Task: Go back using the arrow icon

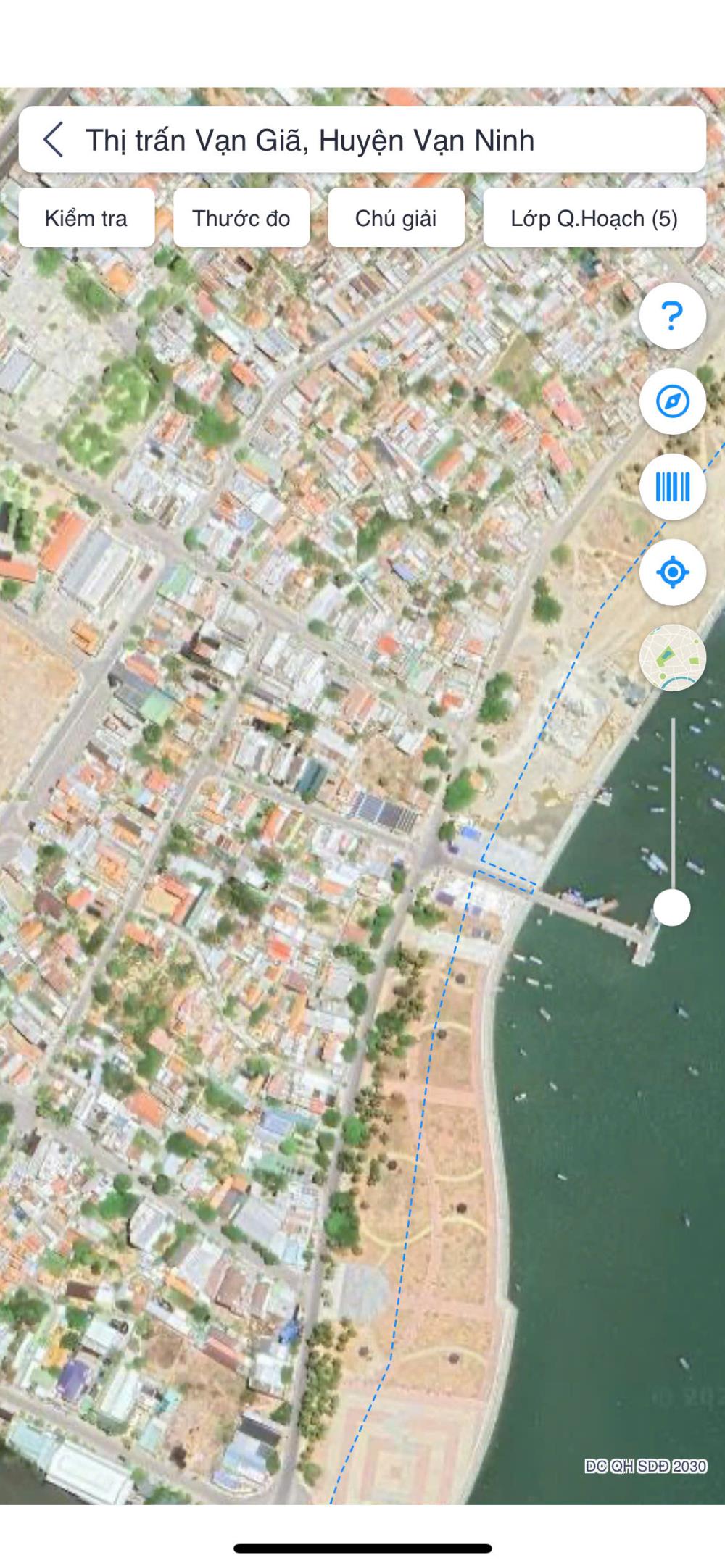Action: click(54, 139)
